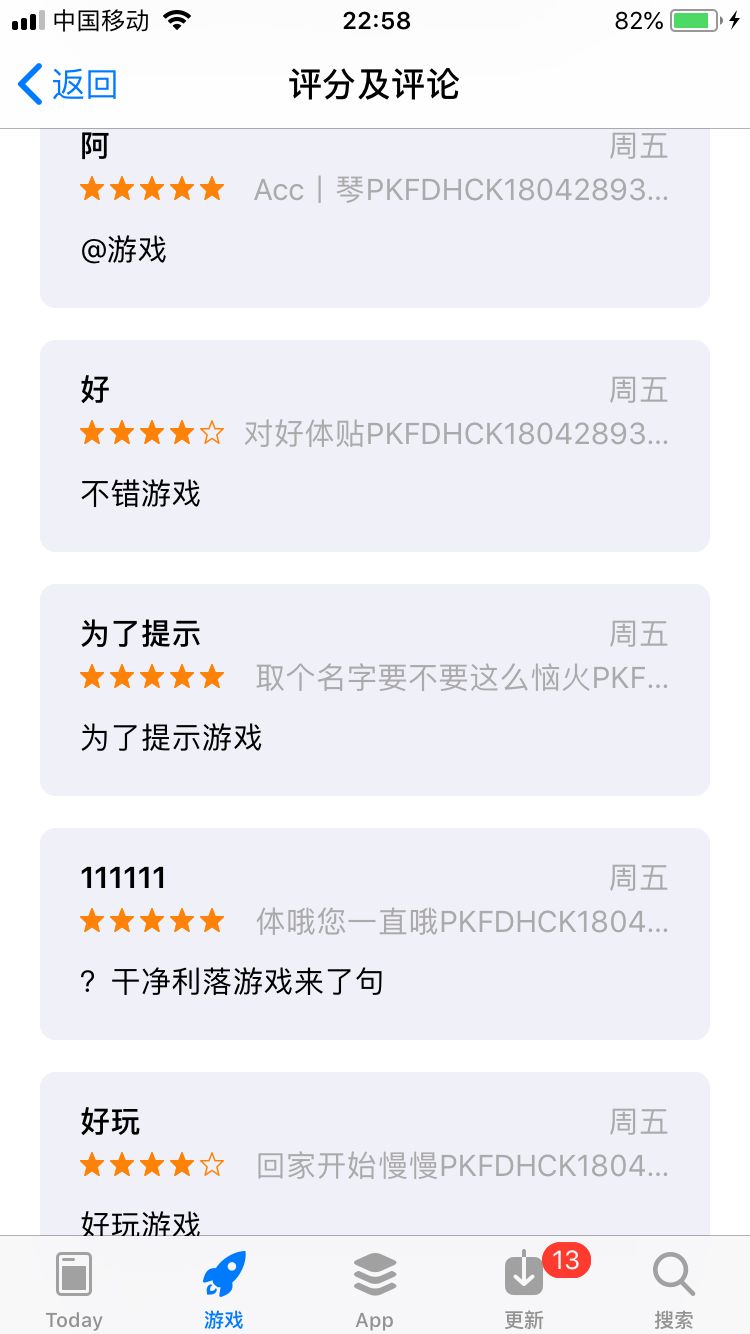The width and height of the screenshot is (750, 1334).
Task: Select the 游戏 (Games) rocket icon
Action: pyautogui.click(x=222, y=1270)
